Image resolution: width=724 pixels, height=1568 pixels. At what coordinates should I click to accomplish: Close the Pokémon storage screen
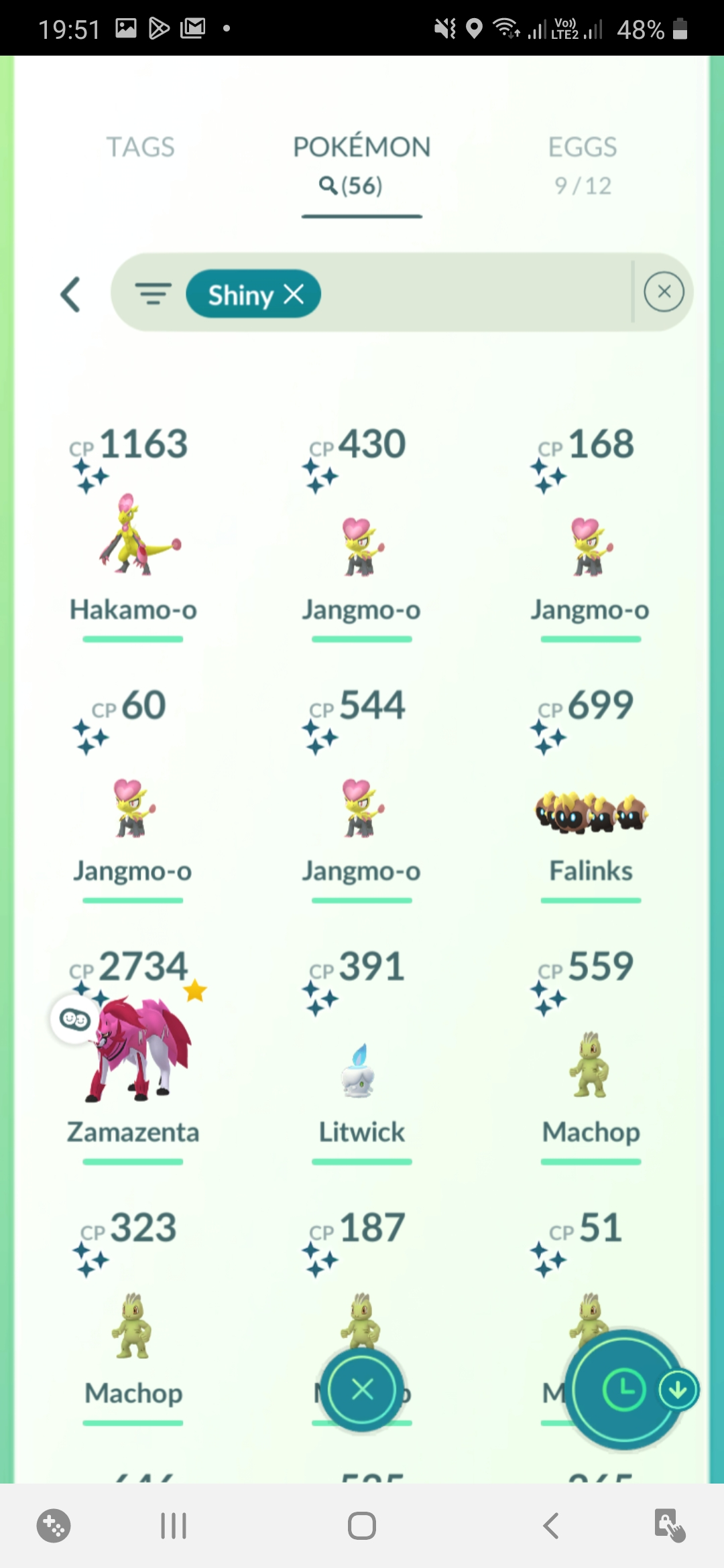click(x=362, y=1389)
